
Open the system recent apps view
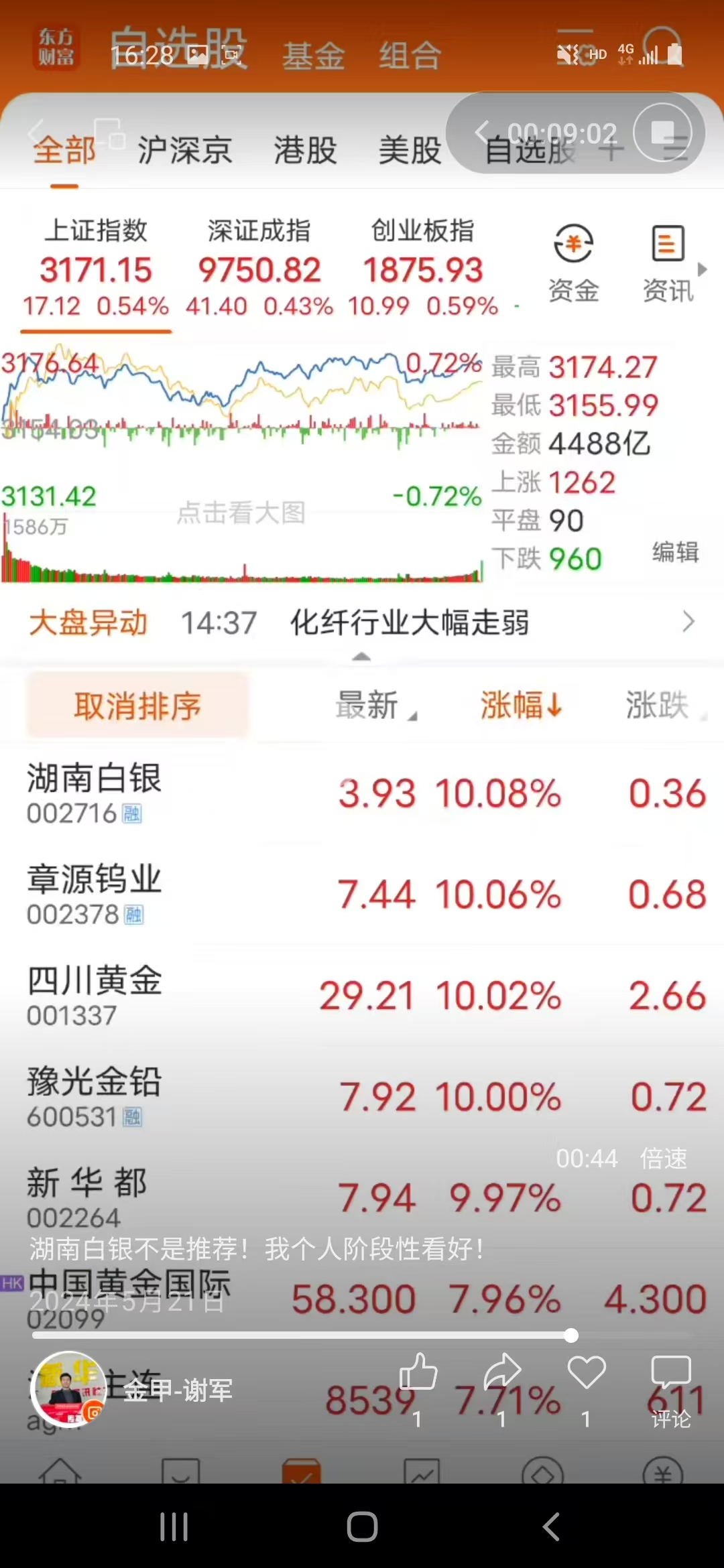174,1527
